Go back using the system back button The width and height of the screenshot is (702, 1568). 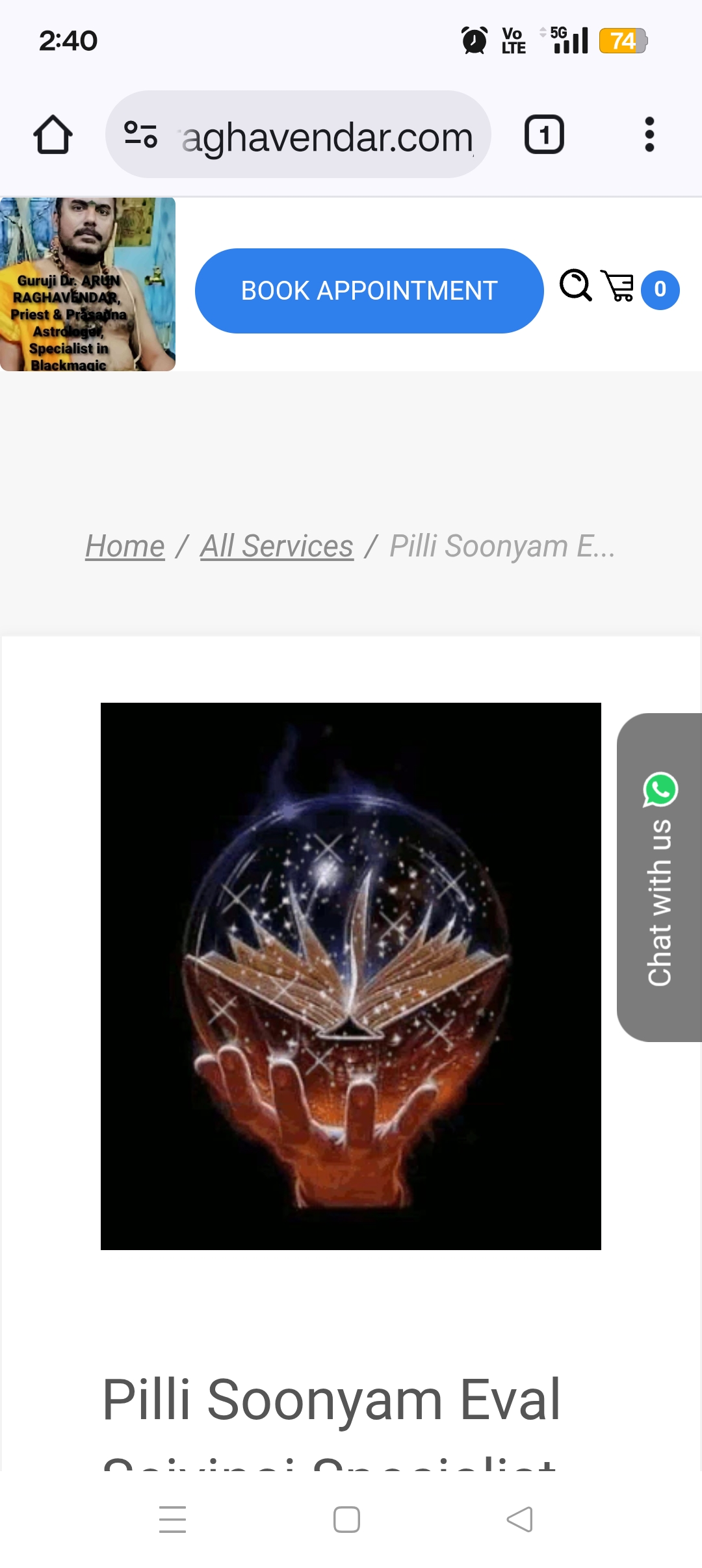click(520, 1519)
